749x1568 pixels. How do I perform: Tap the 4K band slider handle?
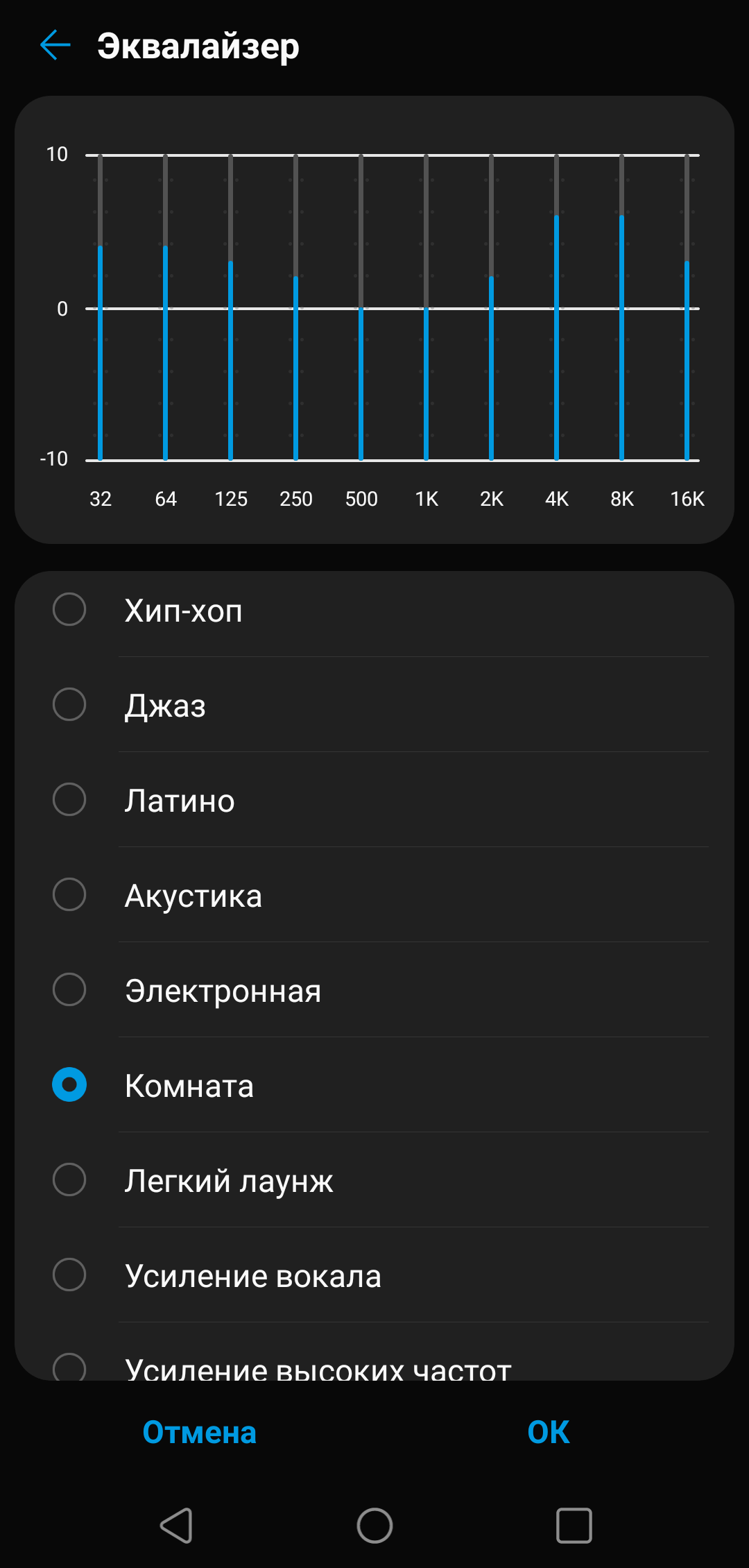(556, 216)
